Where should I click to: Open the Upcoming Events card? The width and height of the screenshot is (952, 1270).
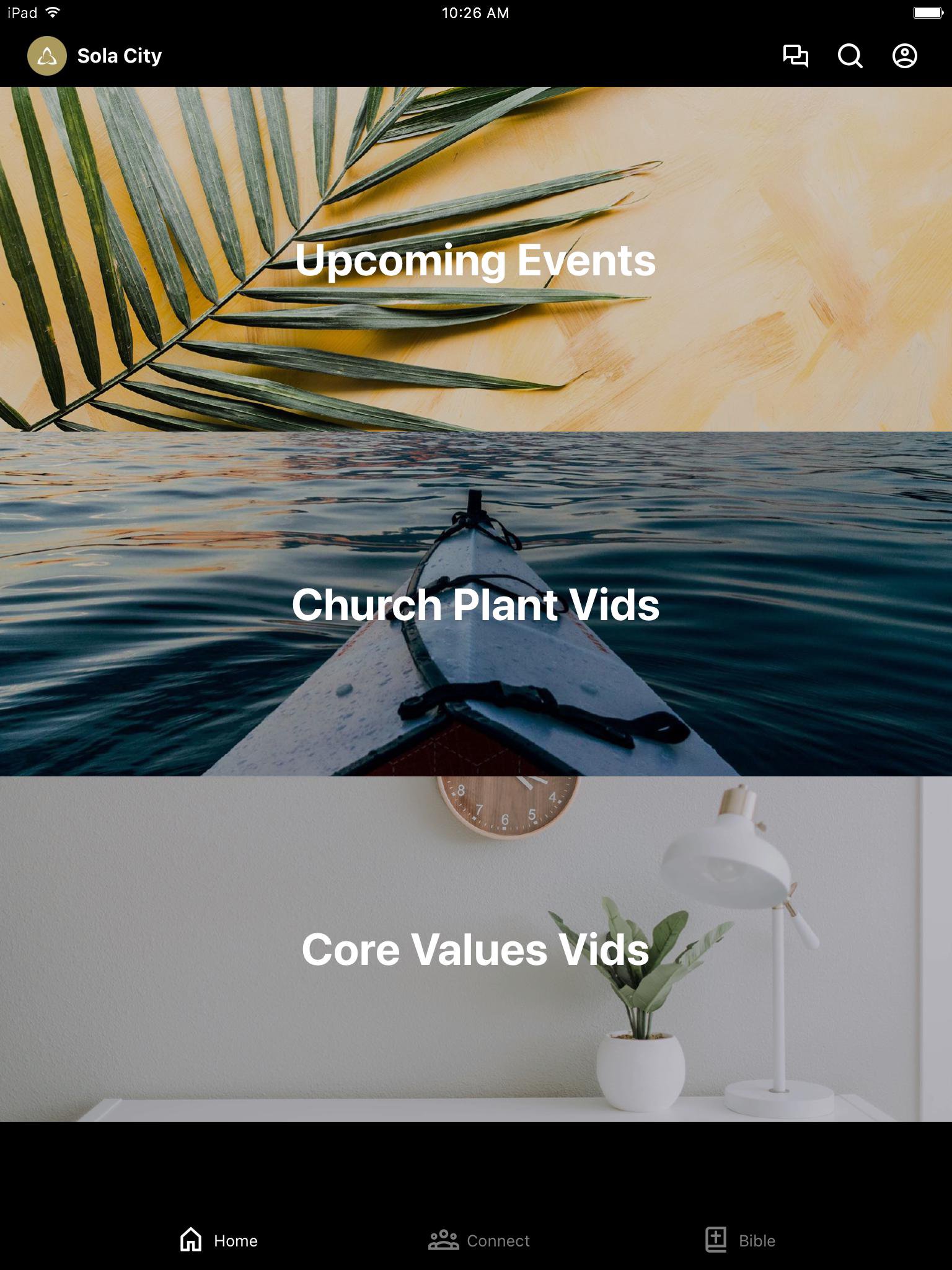point(476,259)
